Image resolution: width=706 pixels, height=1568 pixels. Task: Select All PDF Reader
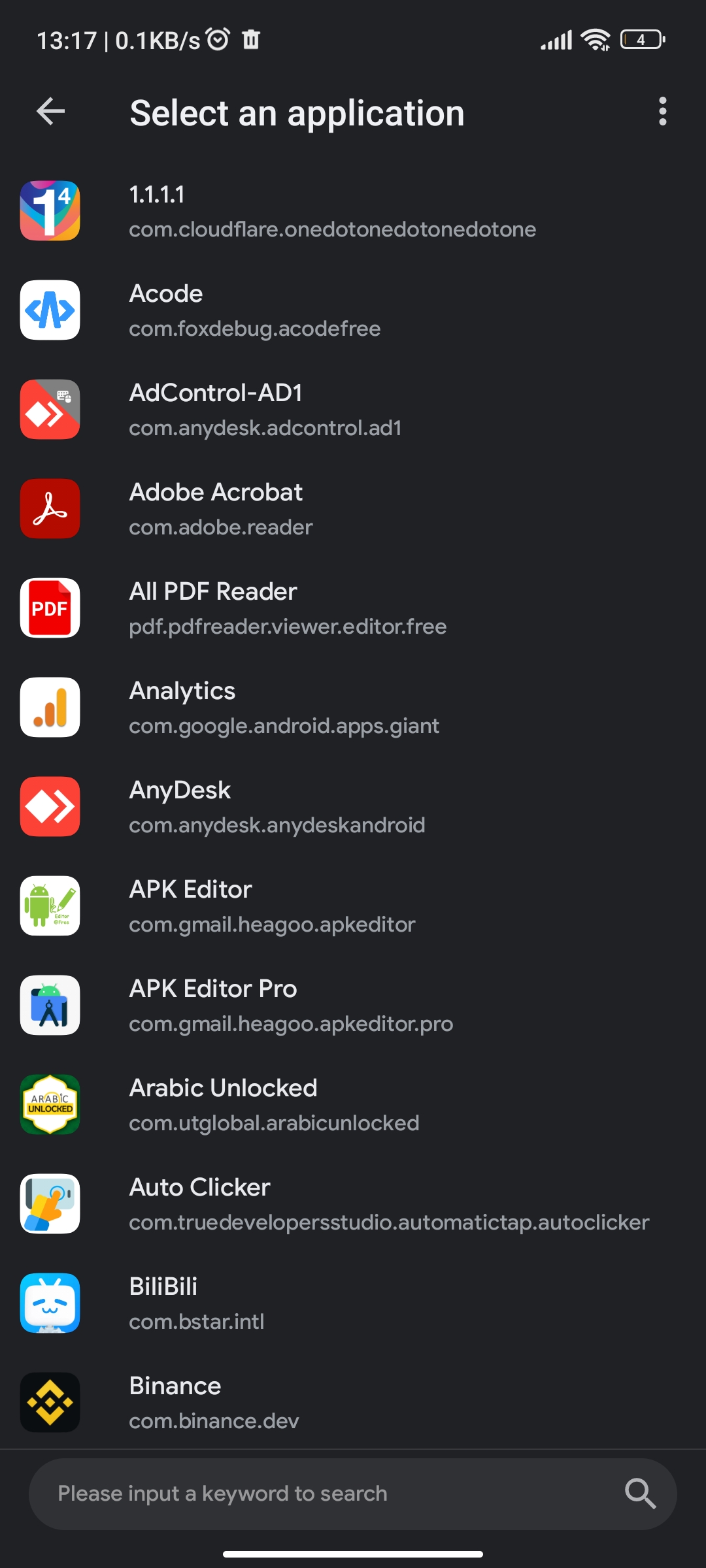tap(353, 608)
